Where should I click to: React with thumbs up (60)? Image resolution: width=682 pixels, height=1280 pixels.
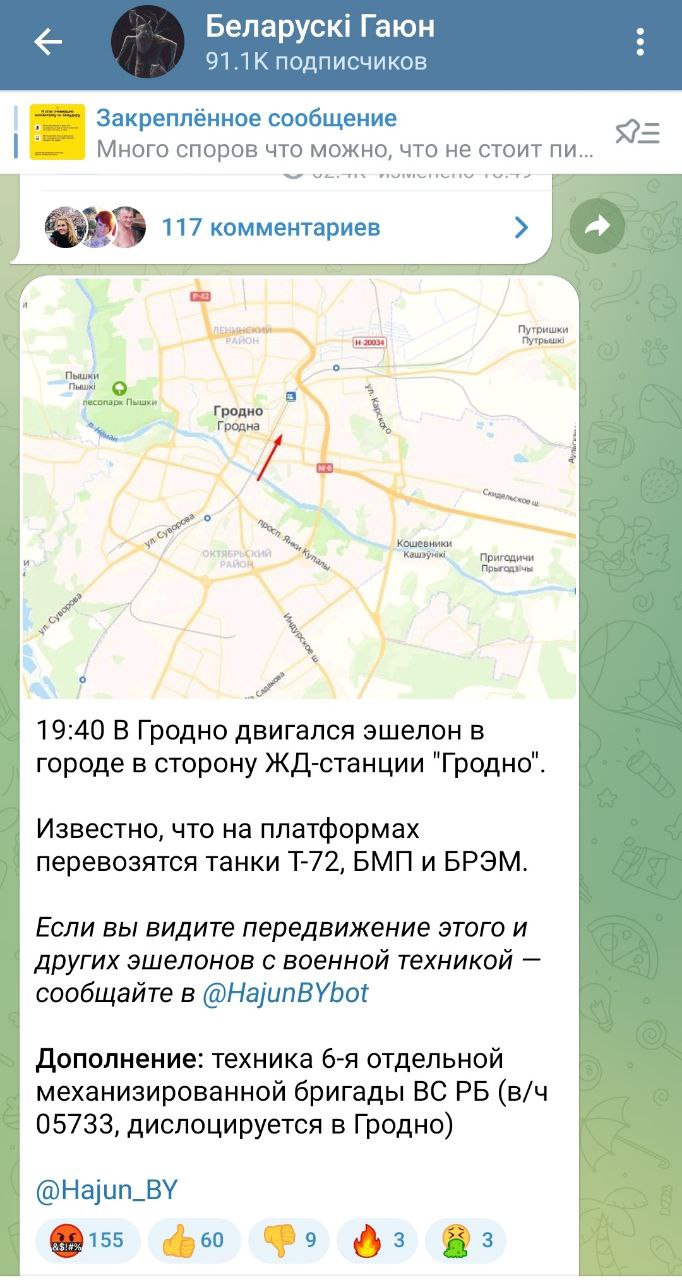[194, 1240]
